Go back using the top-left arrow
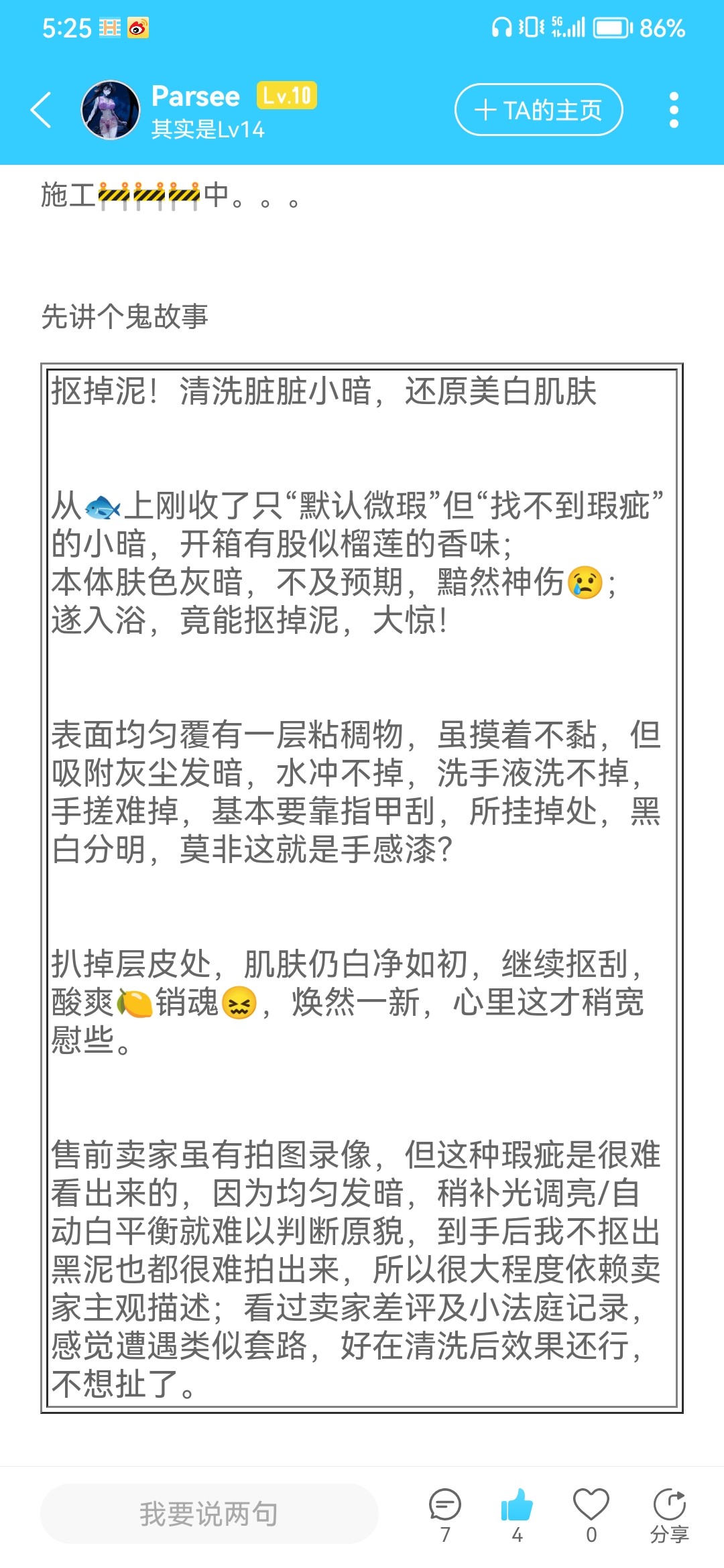 pos(42,111)
